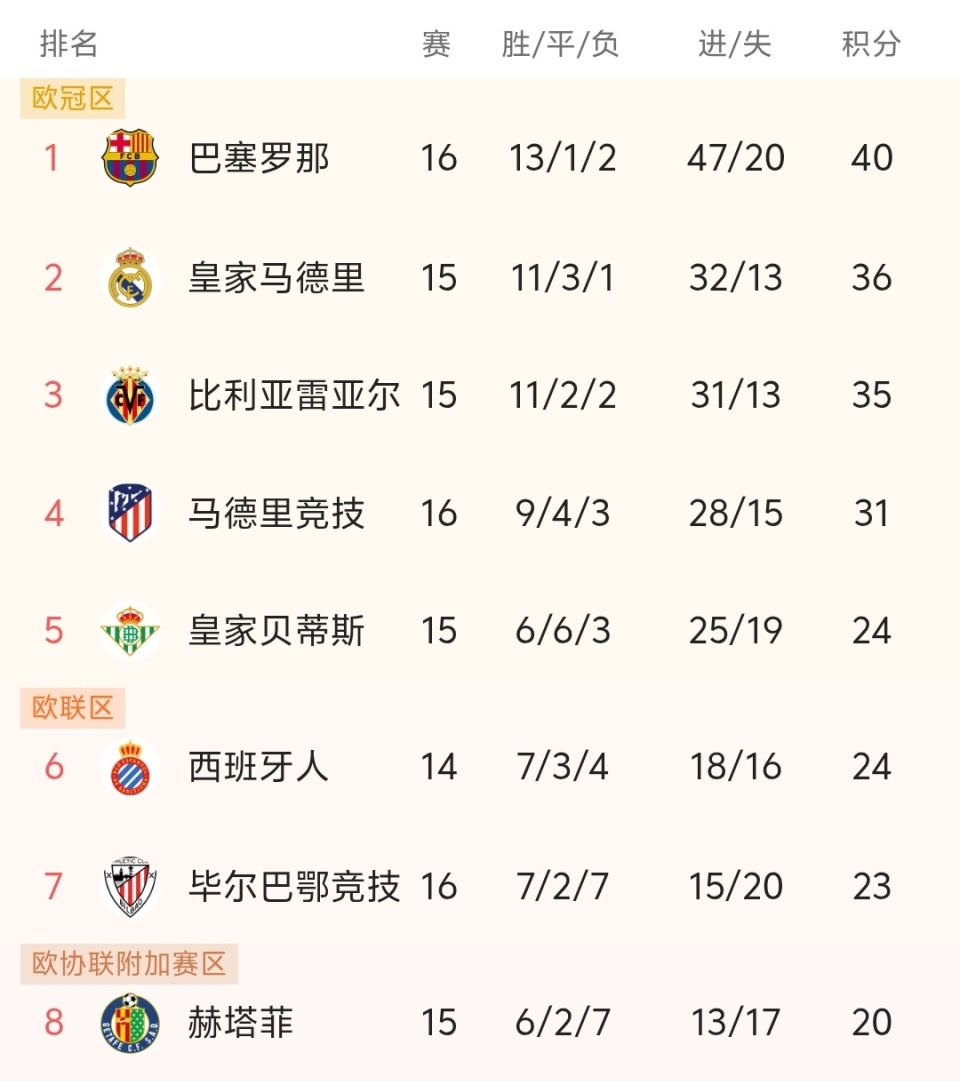Open Espanyol's team row (西班牙人)

point(258,767)
